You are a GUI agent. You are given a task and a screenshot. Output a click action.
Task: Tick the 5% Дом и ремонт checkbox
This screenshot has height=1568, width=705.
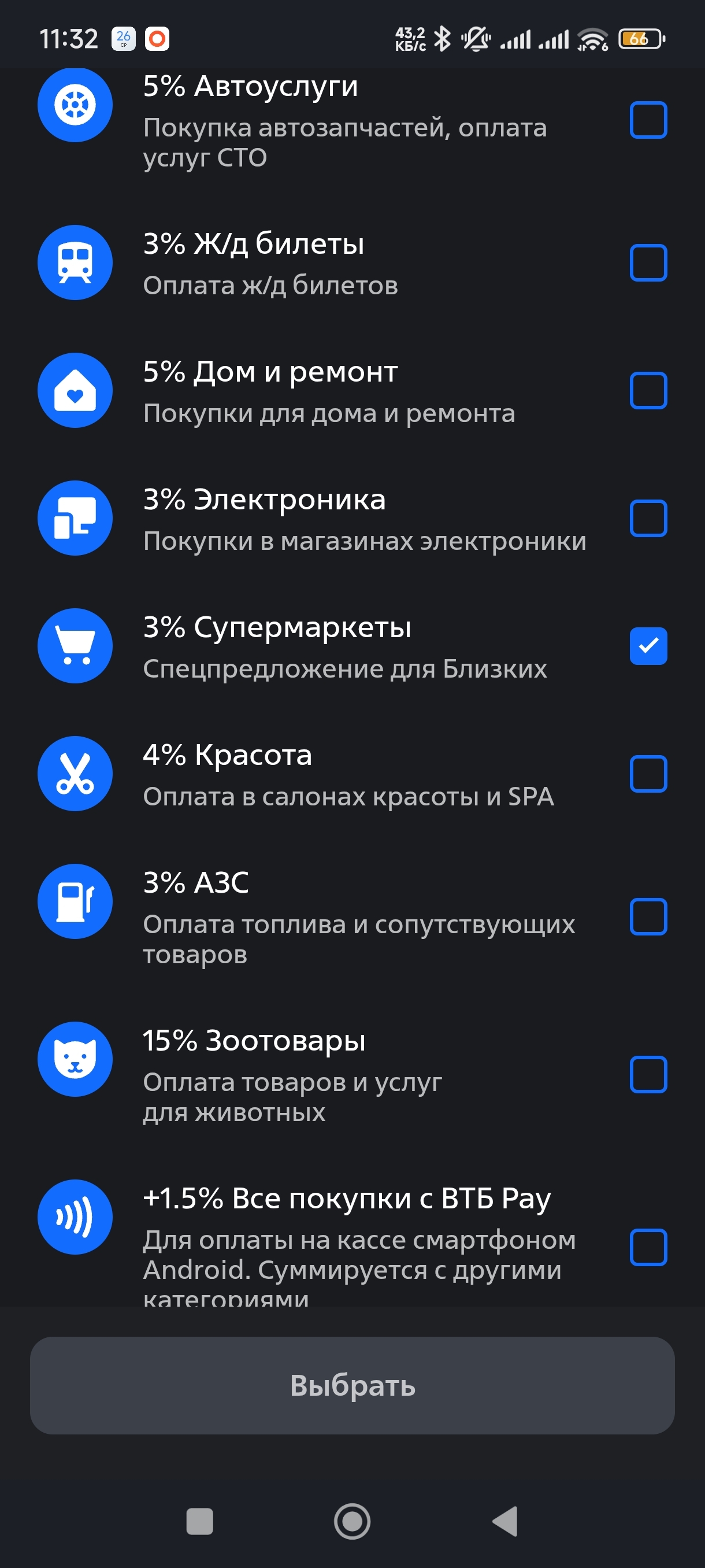pyautogui.click(x=648, y=390)
